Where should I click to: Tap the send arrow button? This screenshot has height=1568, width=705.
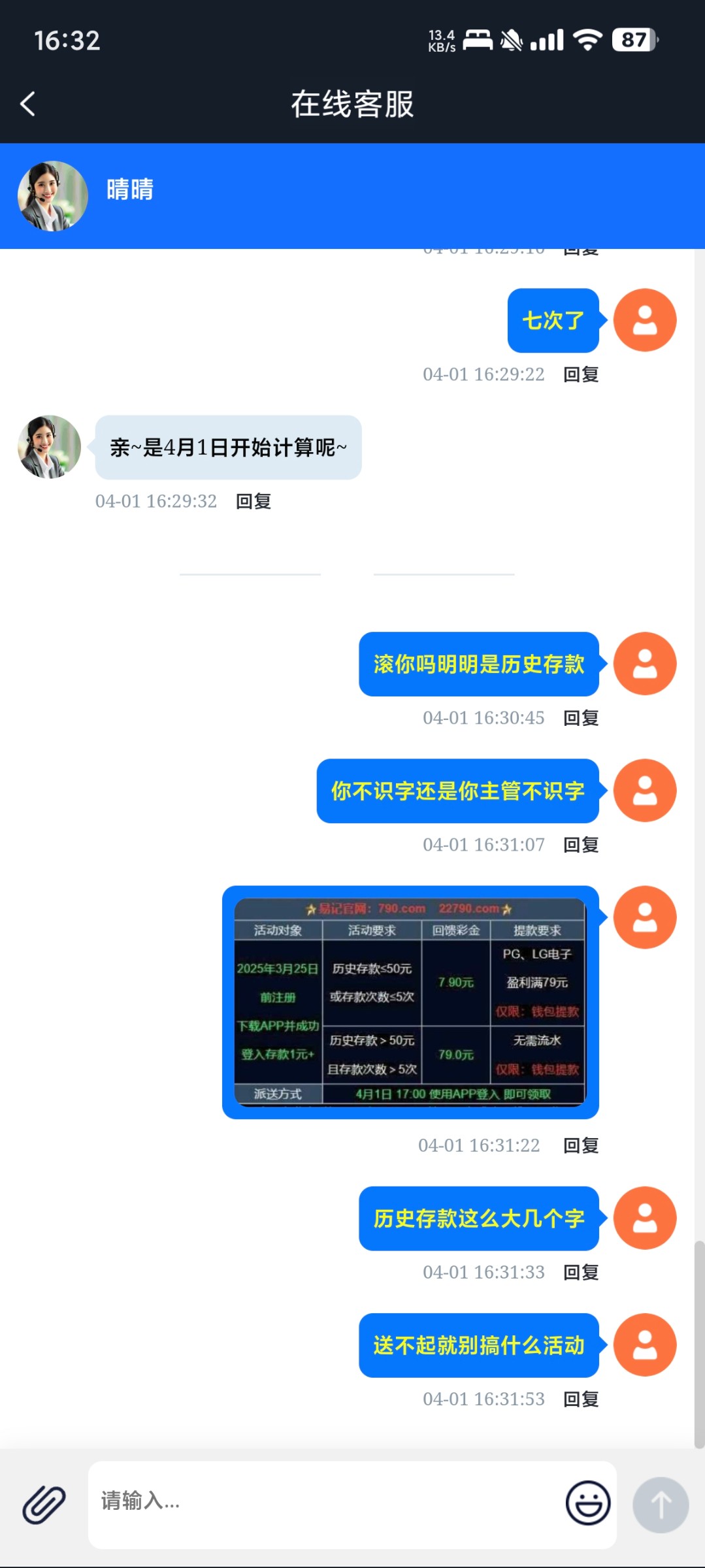pyautogui.click(x=660, y=1505)
